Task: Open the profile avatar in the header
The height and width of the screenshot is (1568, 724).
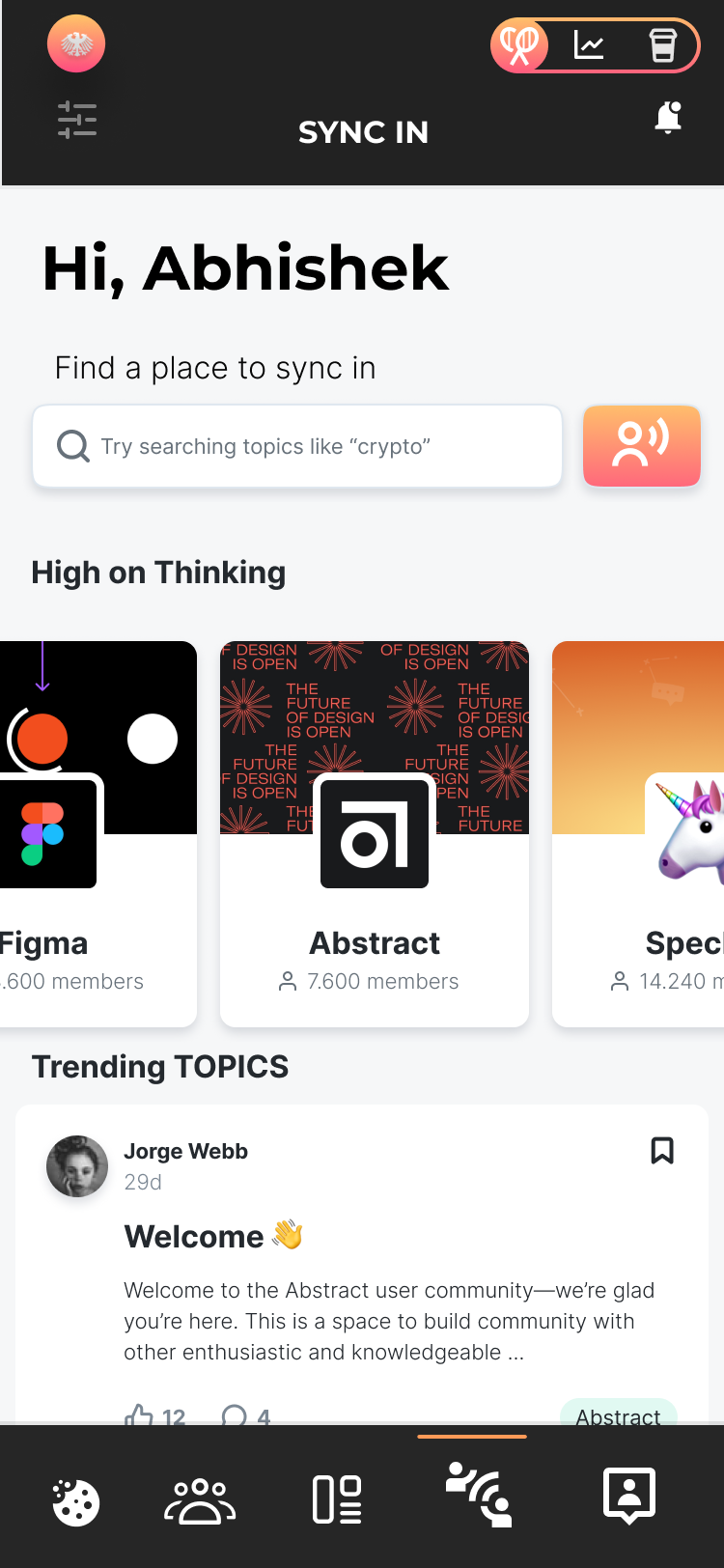Action: tap(76, 44)
